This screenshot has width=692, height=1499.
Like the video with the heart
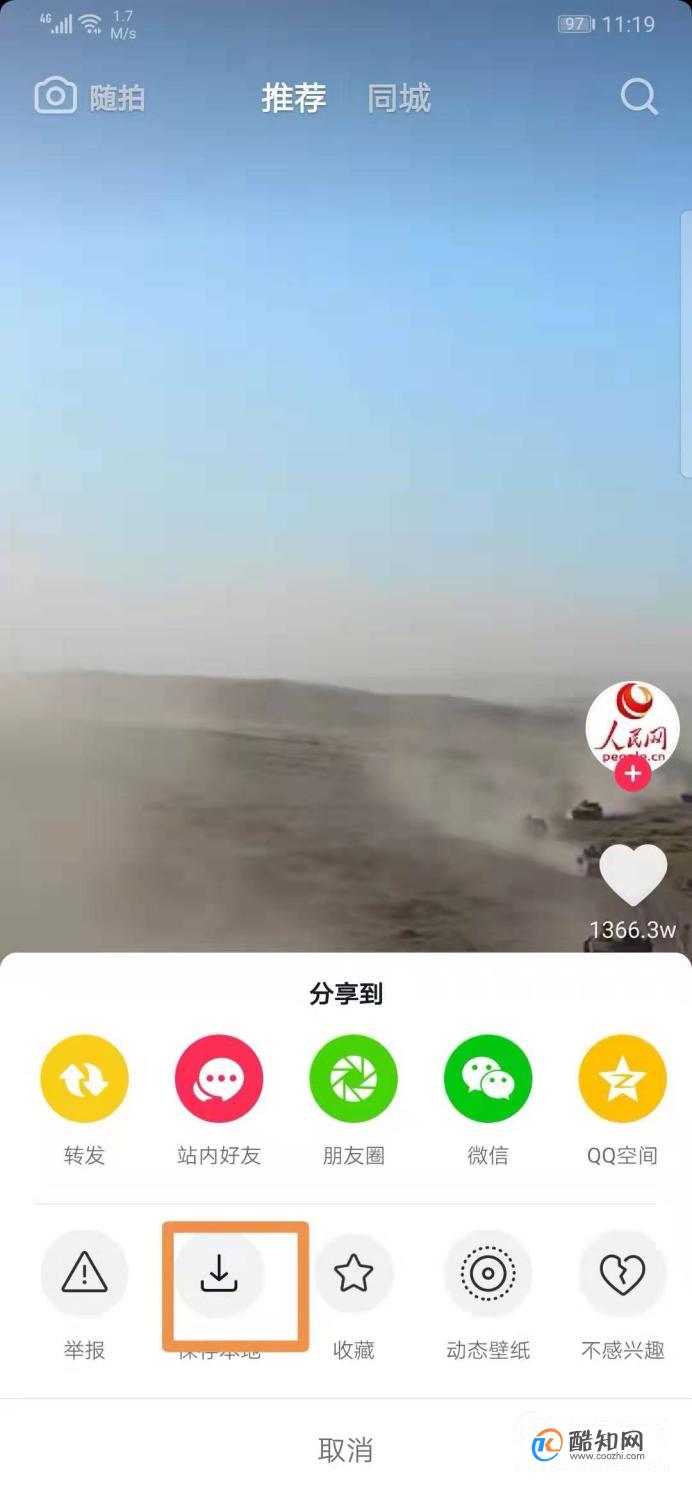(632, 876)
